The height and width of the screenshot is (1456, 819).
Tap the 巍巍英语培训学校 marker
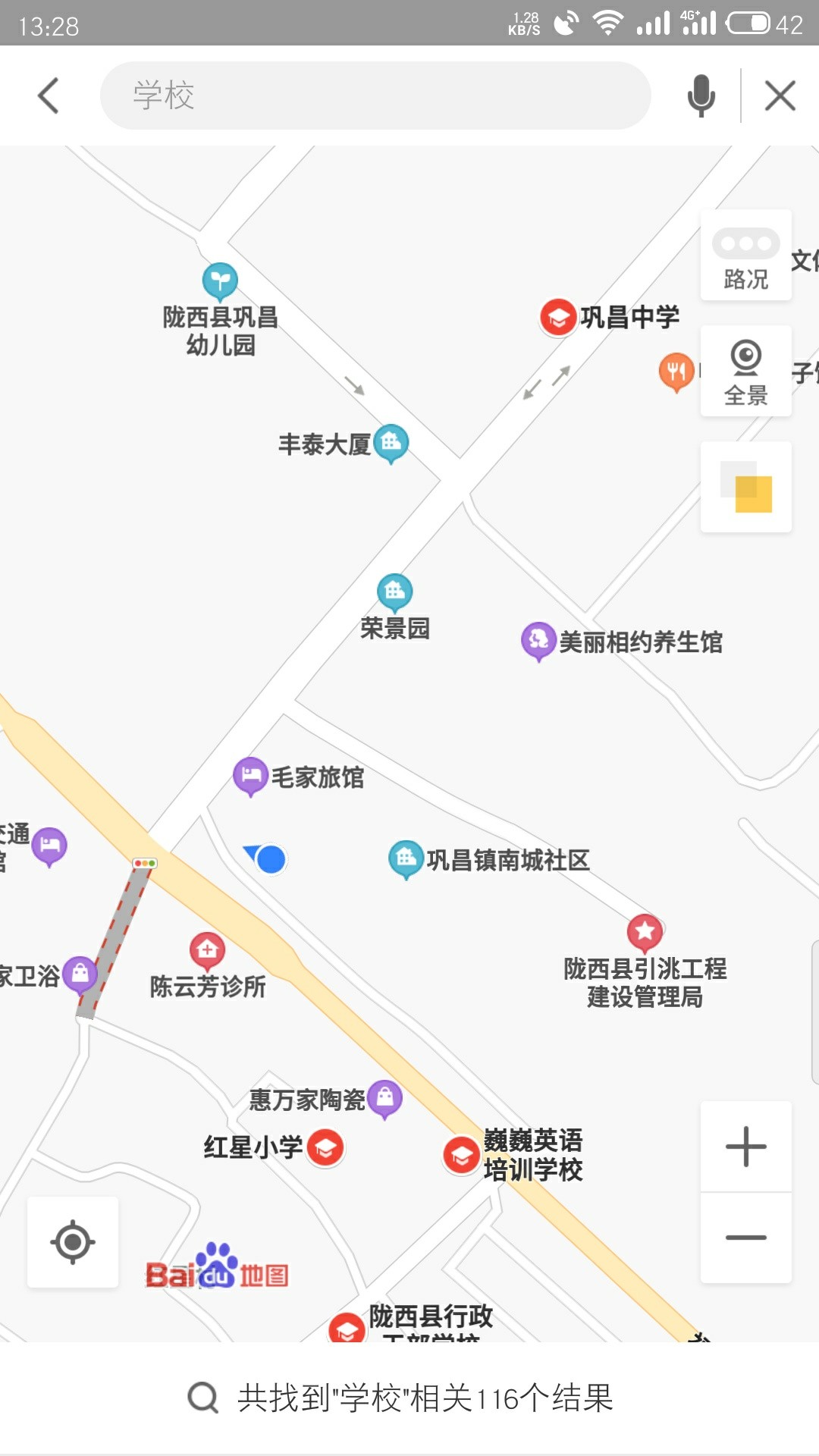pos(461,1155)
